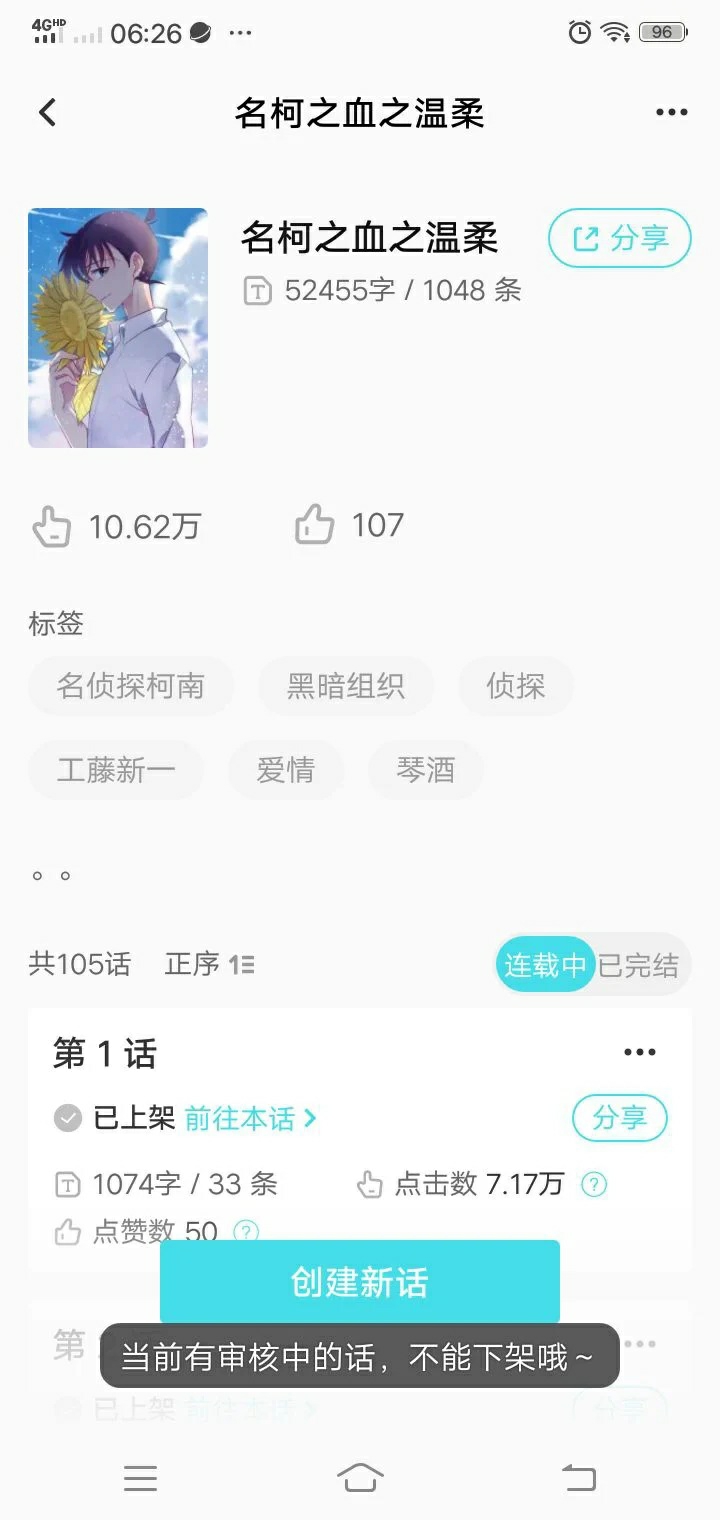The height and width of the screenshot is (1520, 720).
Task: Open the overflow menu in the top bar
Action: point(671,113)
